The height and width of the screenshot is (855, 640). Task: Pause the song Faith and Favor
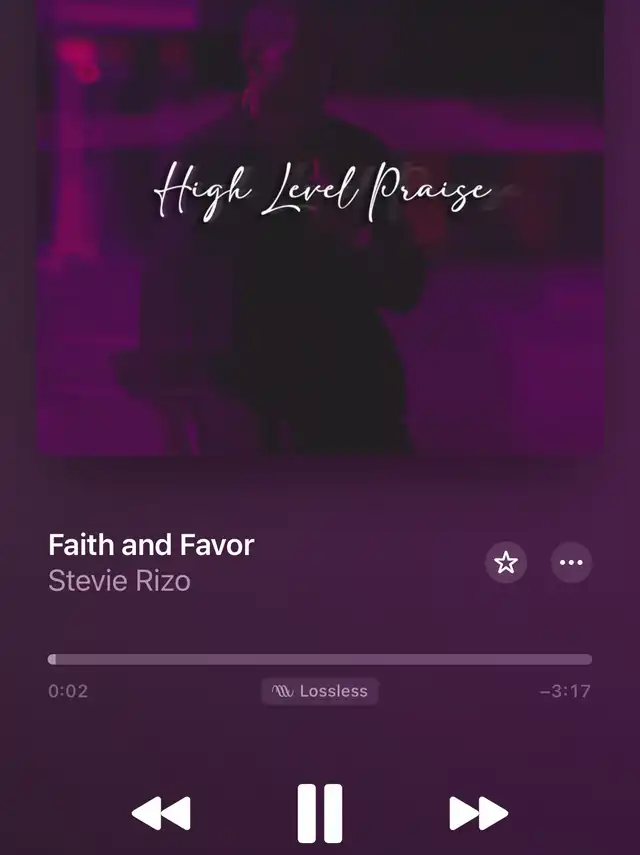[x=320, y=813]
